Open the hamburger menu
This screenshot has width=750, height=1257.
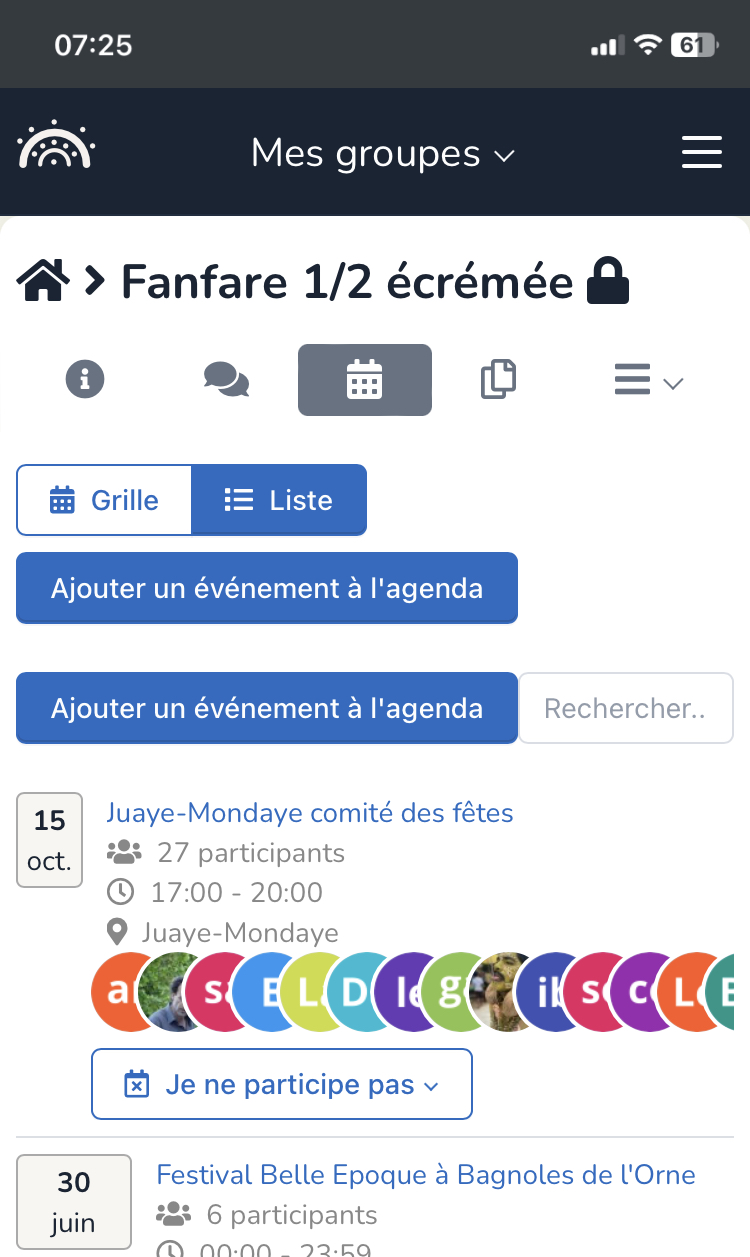tap(701, 153)
